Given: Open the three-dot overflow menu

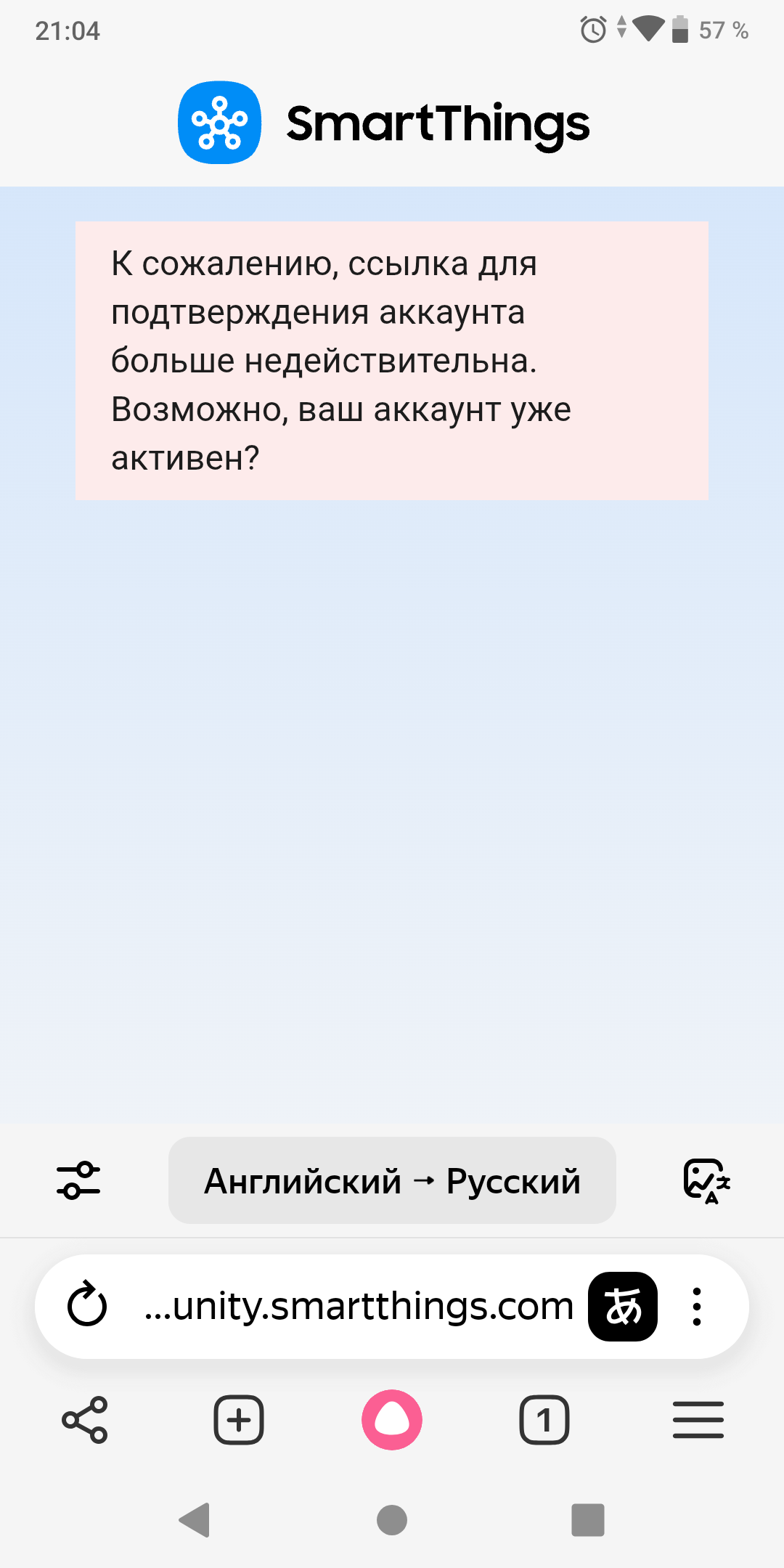Looking at the screenshot, I should tap(697, 1307).
